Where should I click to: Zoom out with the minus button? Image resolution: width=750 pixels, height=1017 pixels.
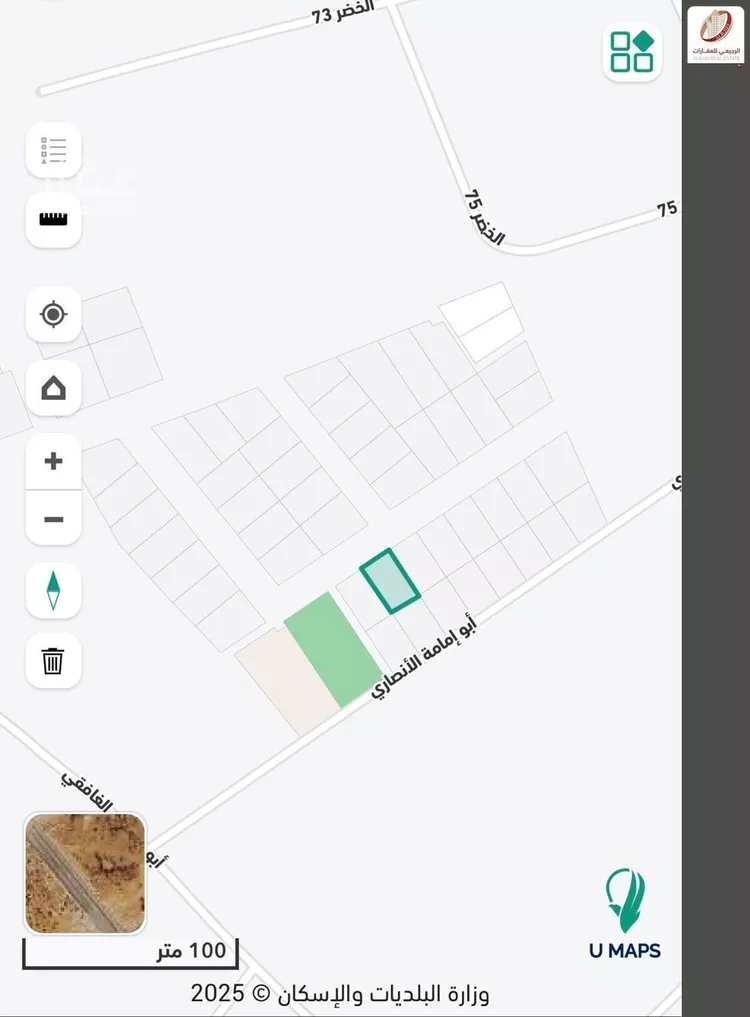(53, 519)
